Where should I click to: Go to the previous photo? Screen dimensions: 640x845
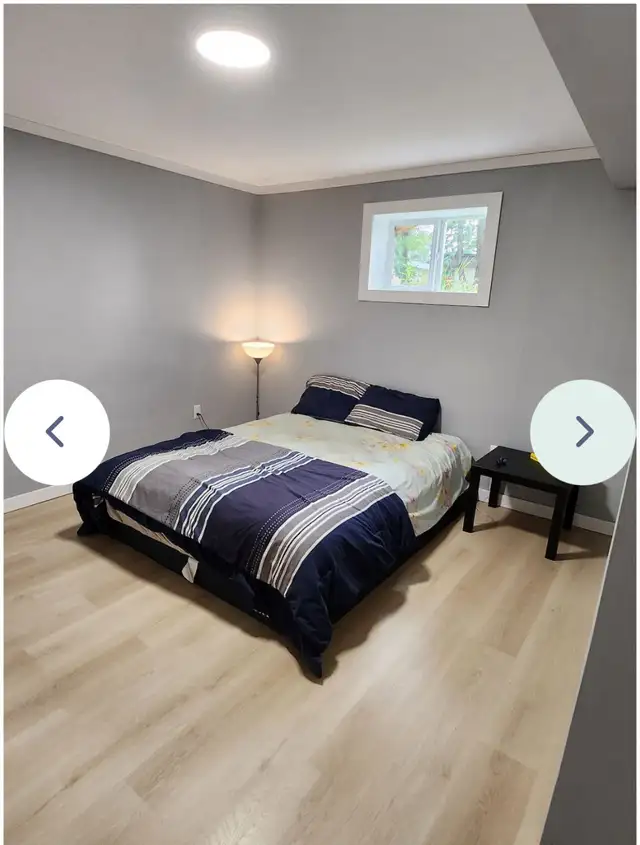pos(57,432)
